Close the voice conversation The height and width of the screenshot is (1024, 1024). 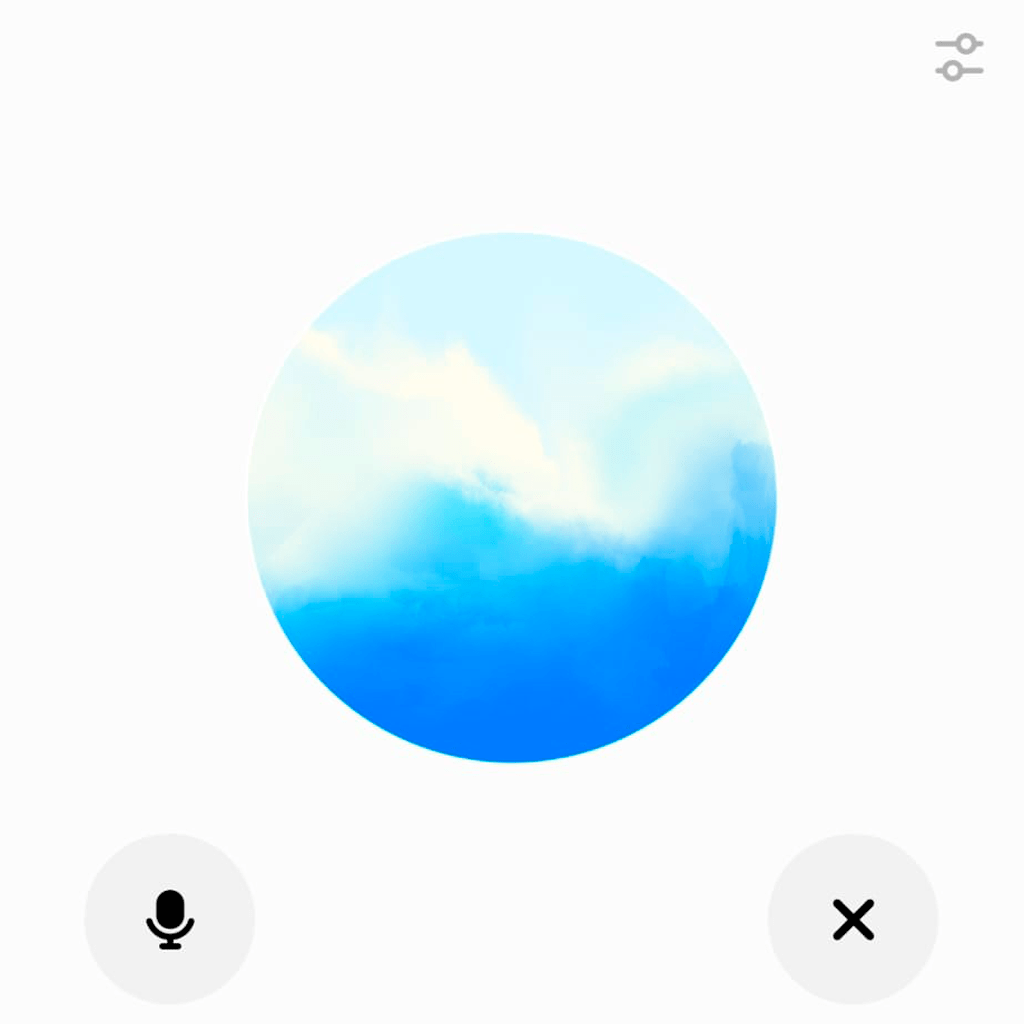click(x=853, y=918)
